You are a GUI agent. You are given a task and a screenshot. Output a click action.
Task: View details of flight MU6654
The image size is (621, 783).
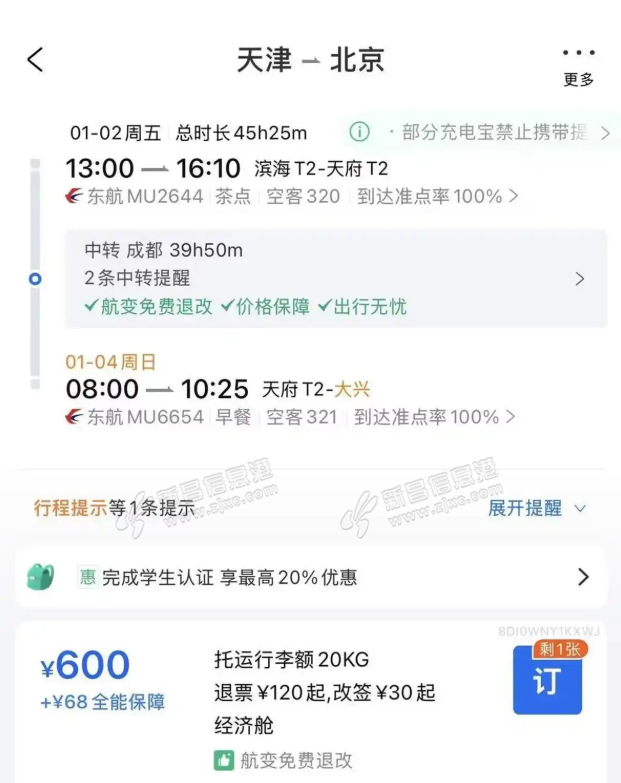pyautogui.click(x=290, y=416)
